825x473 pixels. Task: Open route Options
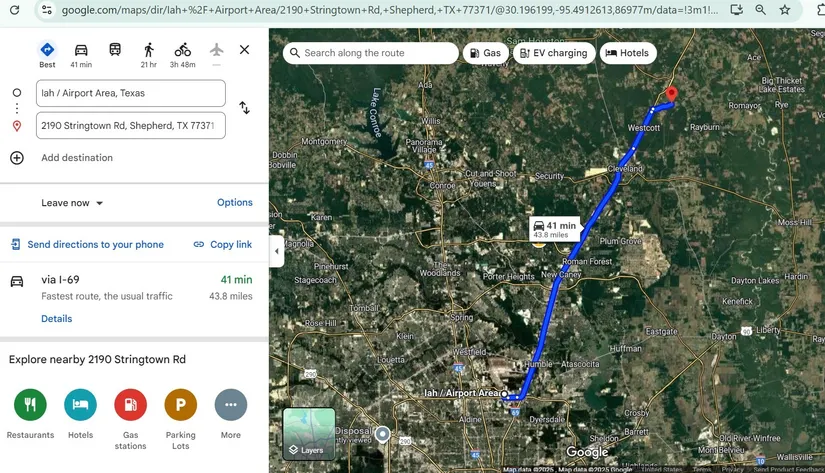(234, 202)
